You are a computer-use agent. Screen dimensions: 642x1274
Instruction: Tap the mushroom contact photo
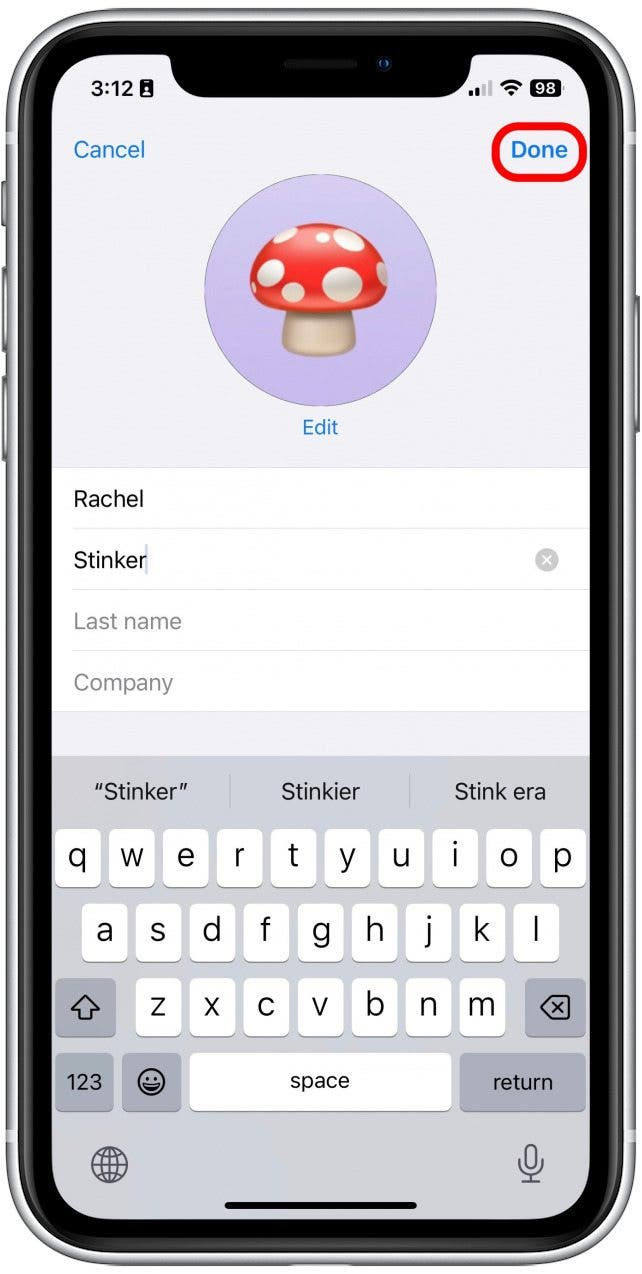(320, 290)
